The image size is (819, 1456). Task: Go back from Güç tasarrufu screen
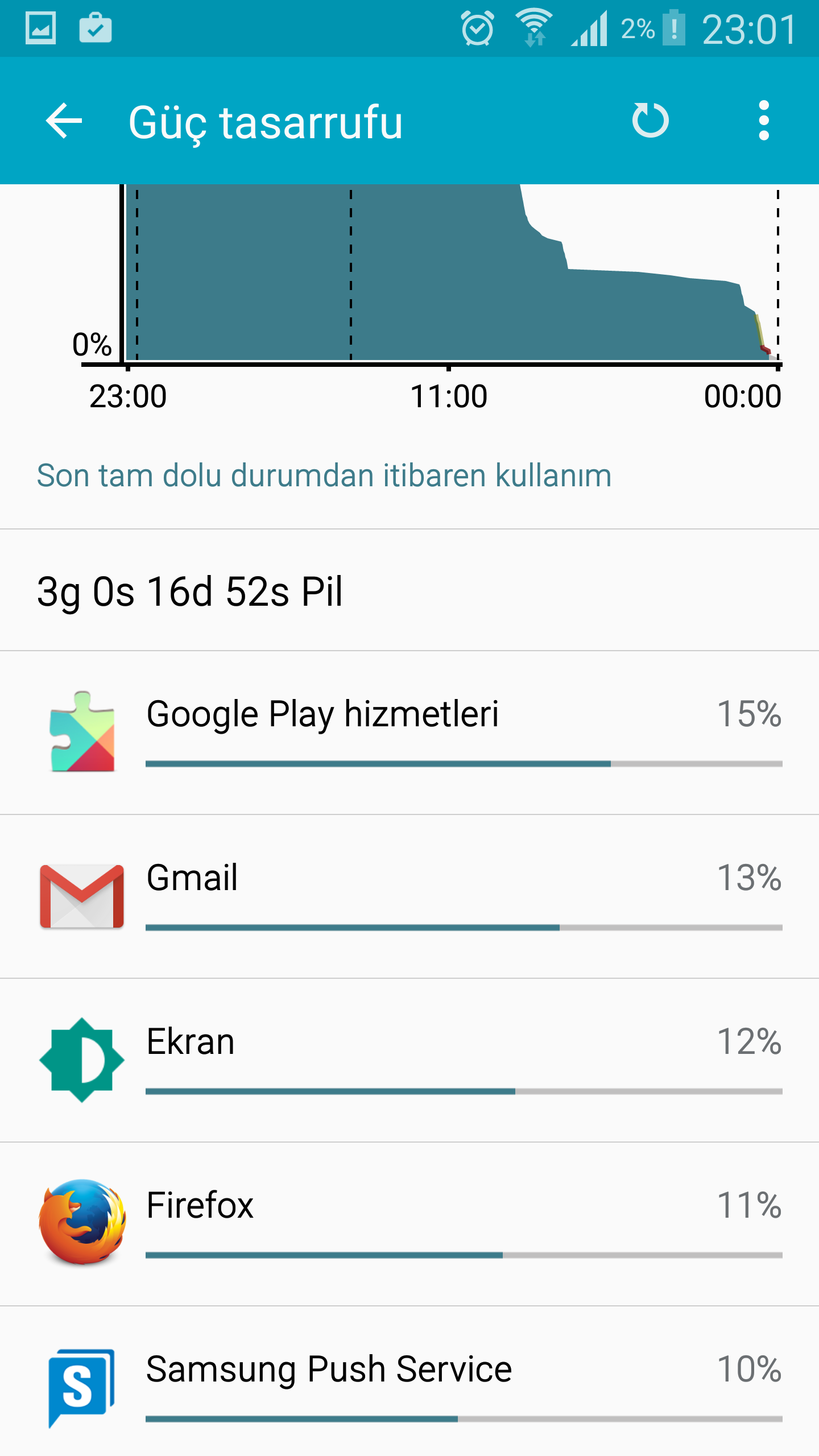tap(64, 121)
